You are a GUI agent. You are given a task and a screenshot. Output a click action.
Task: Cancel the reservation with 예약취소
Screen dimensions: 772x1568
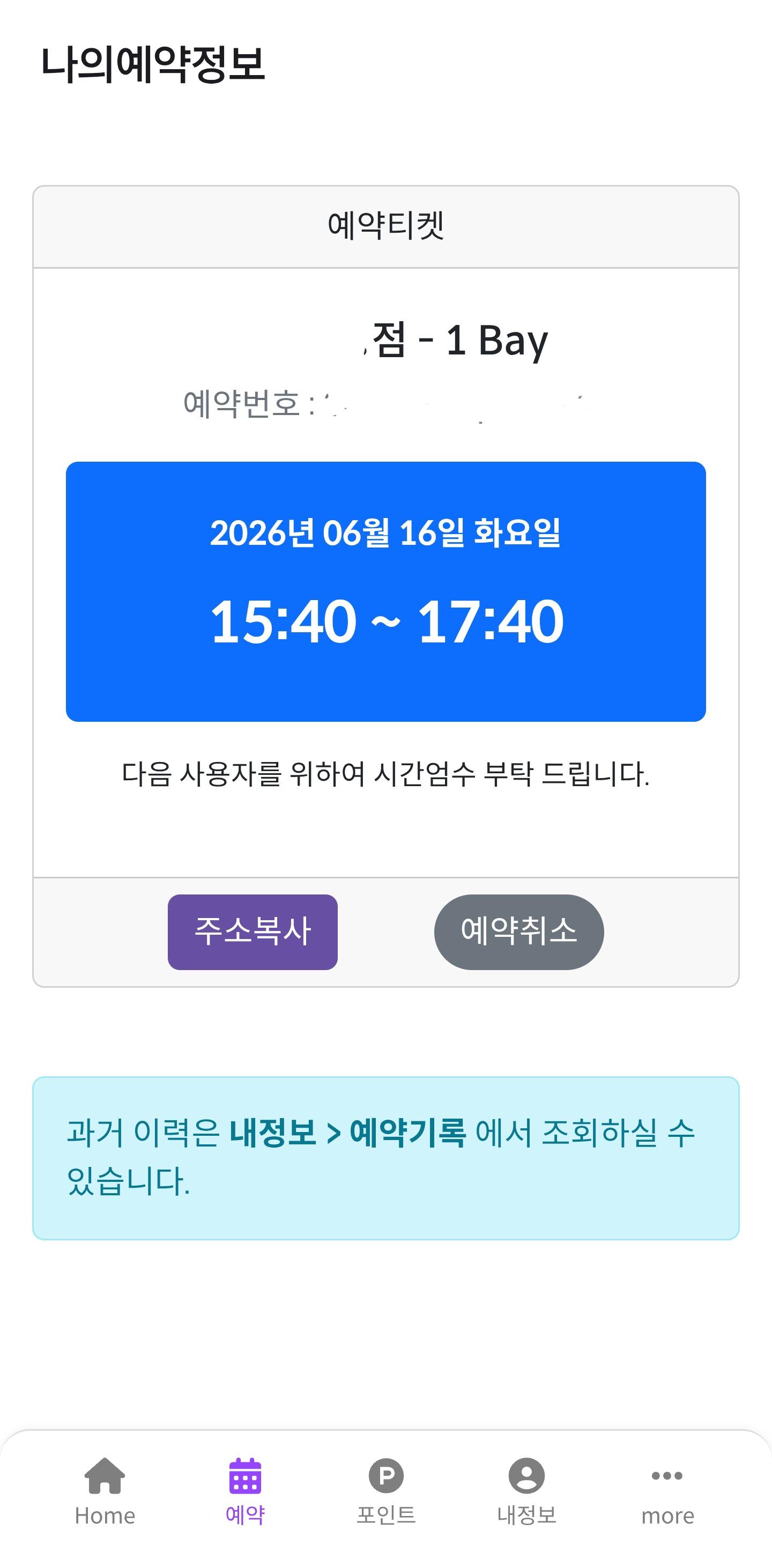[519, 931]
